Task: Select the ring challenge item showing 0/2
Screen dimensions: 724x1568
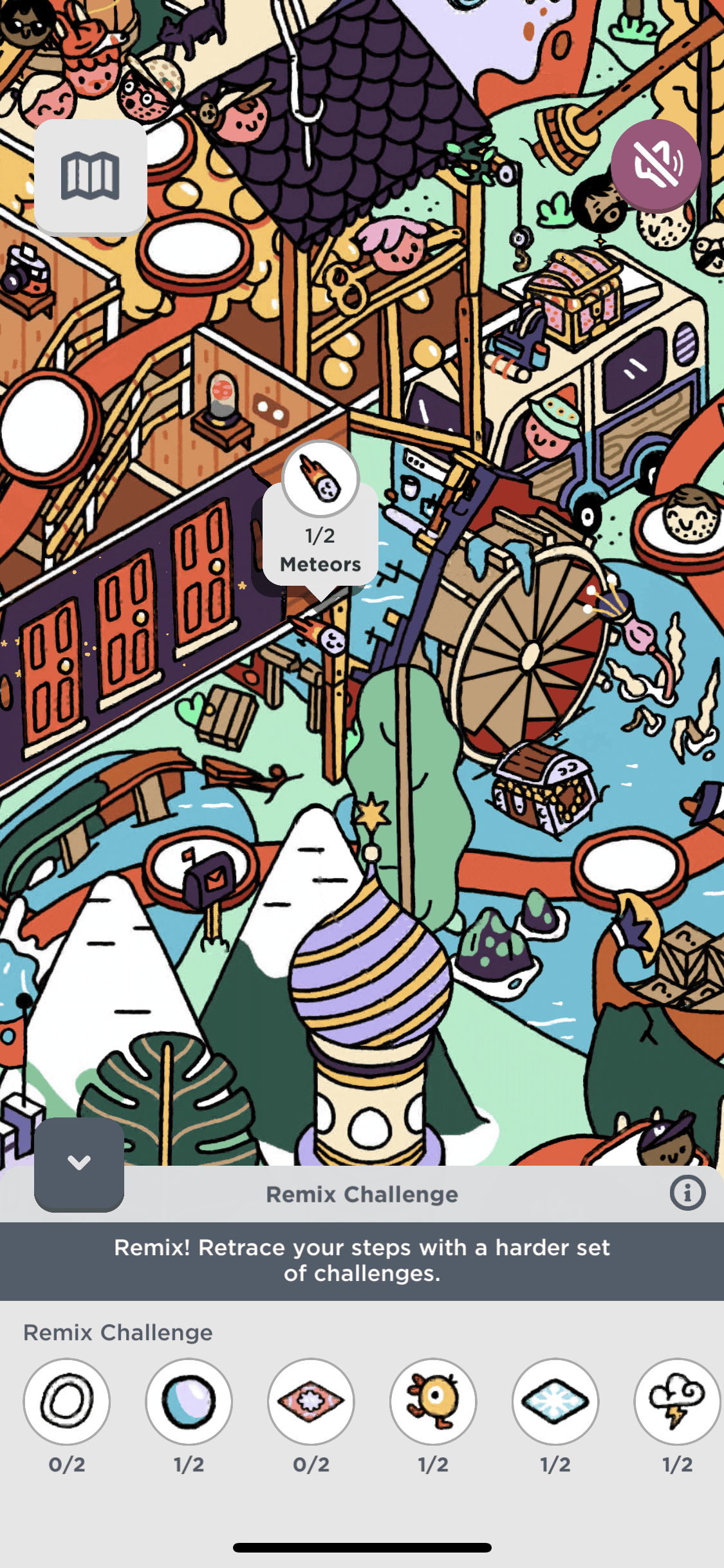Action: 67,1401
